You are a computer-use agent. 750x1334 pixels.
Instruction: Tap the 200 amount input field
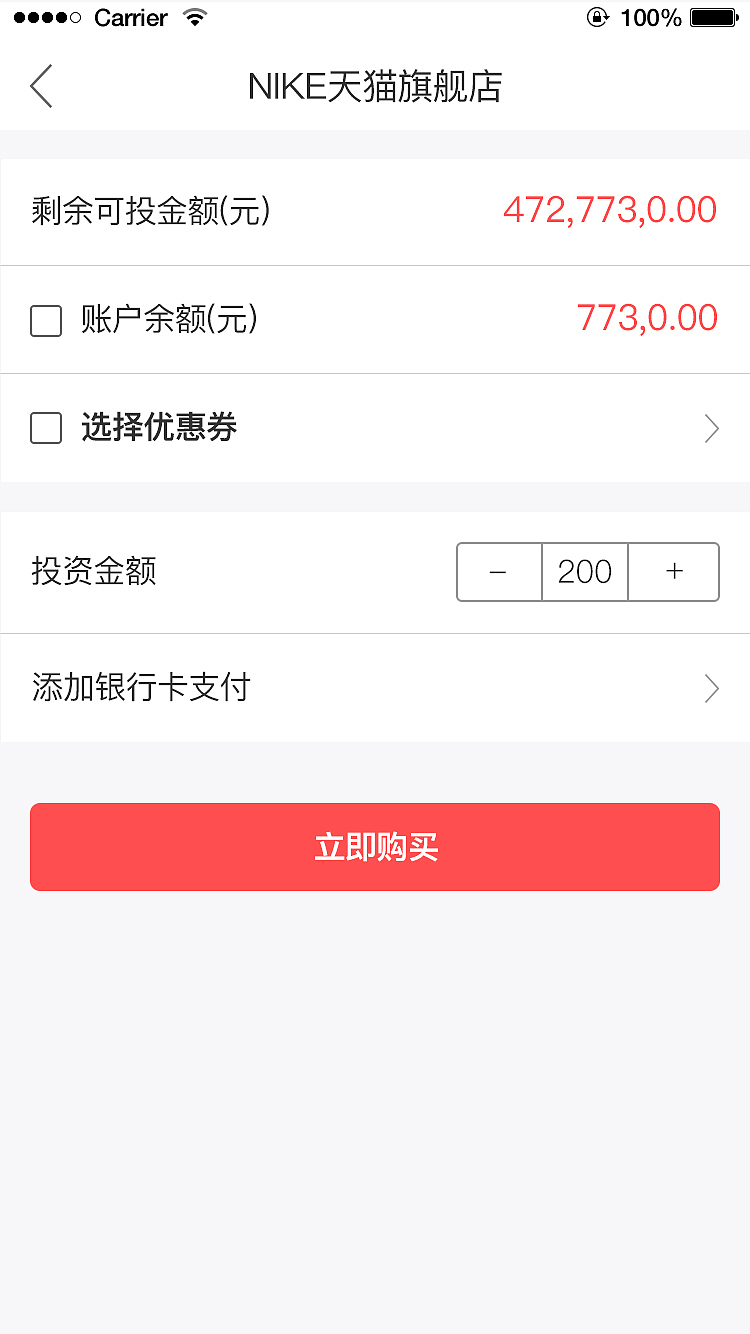tap(585, 571)
